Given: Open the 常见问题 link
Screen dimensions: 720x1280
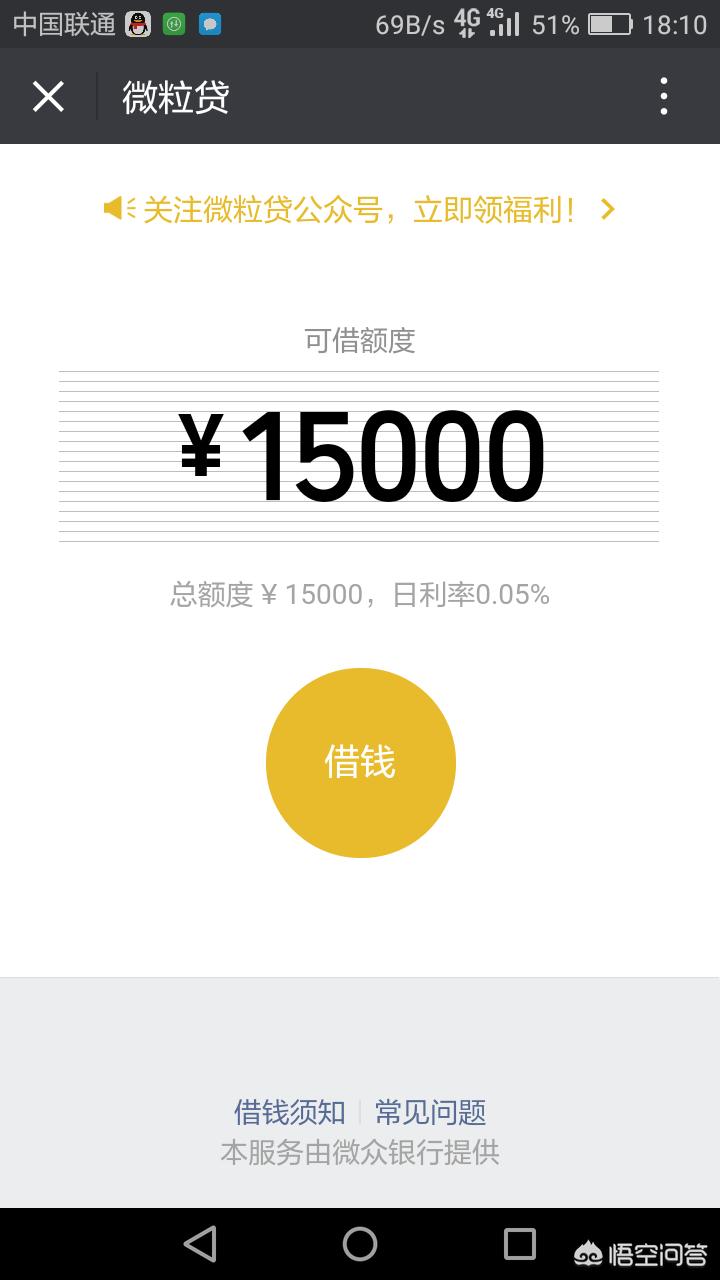Looking at the screenshot, I should [x=431, y=1112].
